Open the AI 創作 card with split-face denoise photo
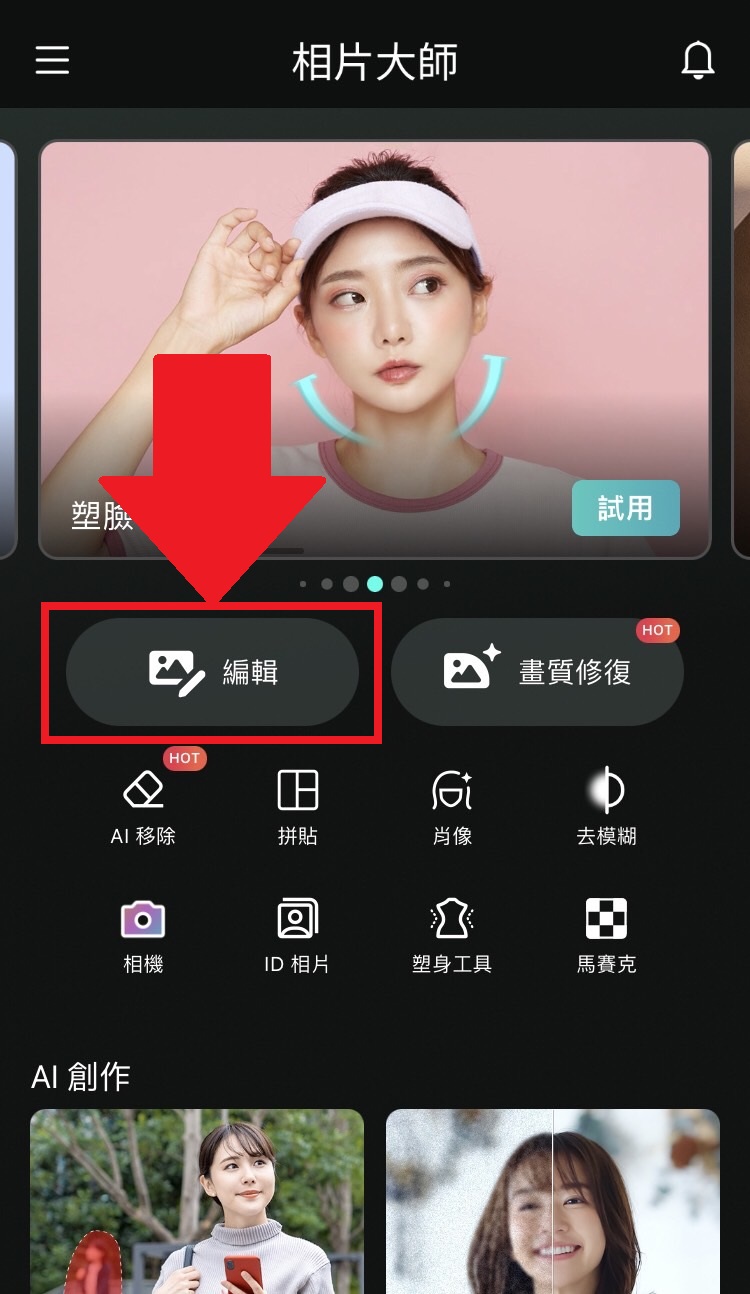The width and height of the screenshot is (750, 1294). (553, 1200)
